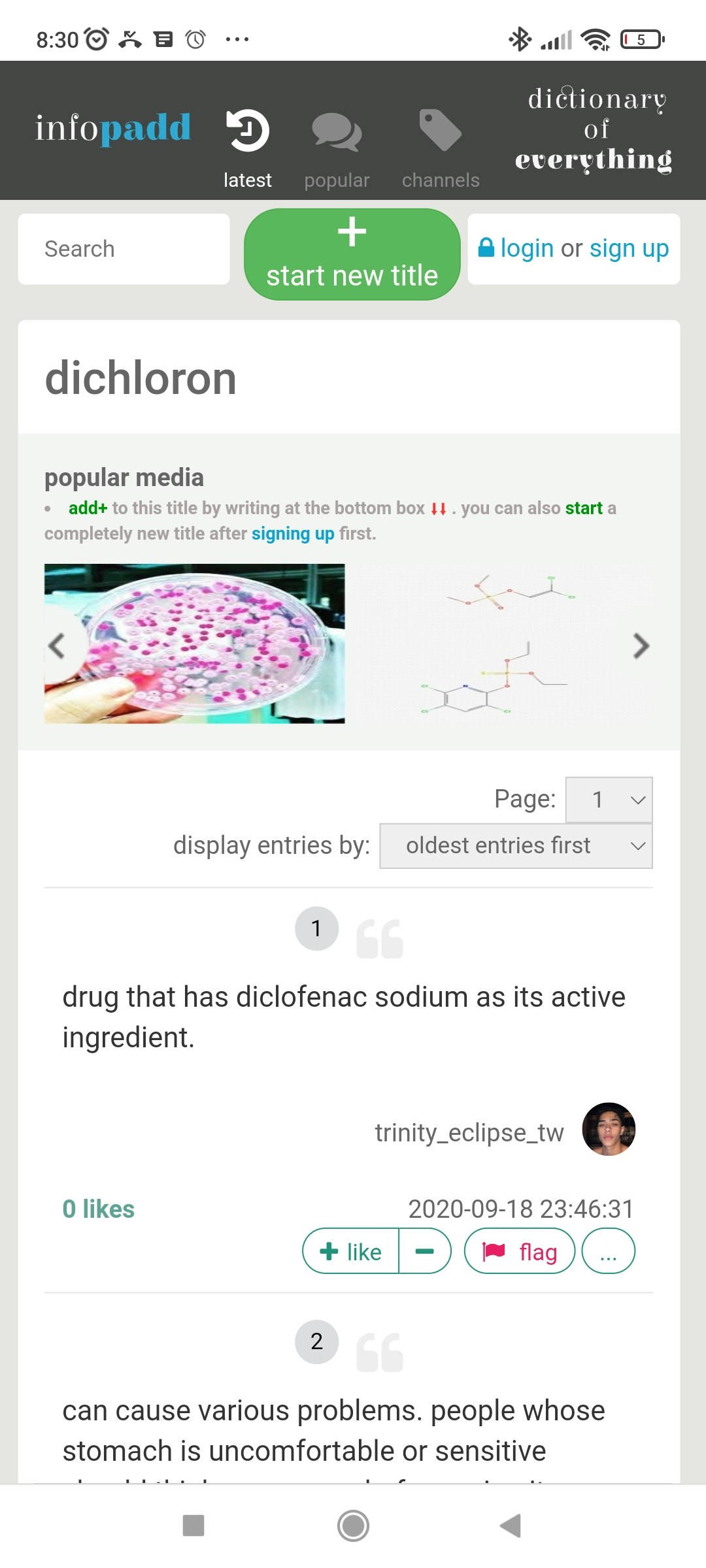Image resolution: width=706 pixels, height=1568 pixels.
Task: Show previous media with left arrow
Action: (58, 646)
